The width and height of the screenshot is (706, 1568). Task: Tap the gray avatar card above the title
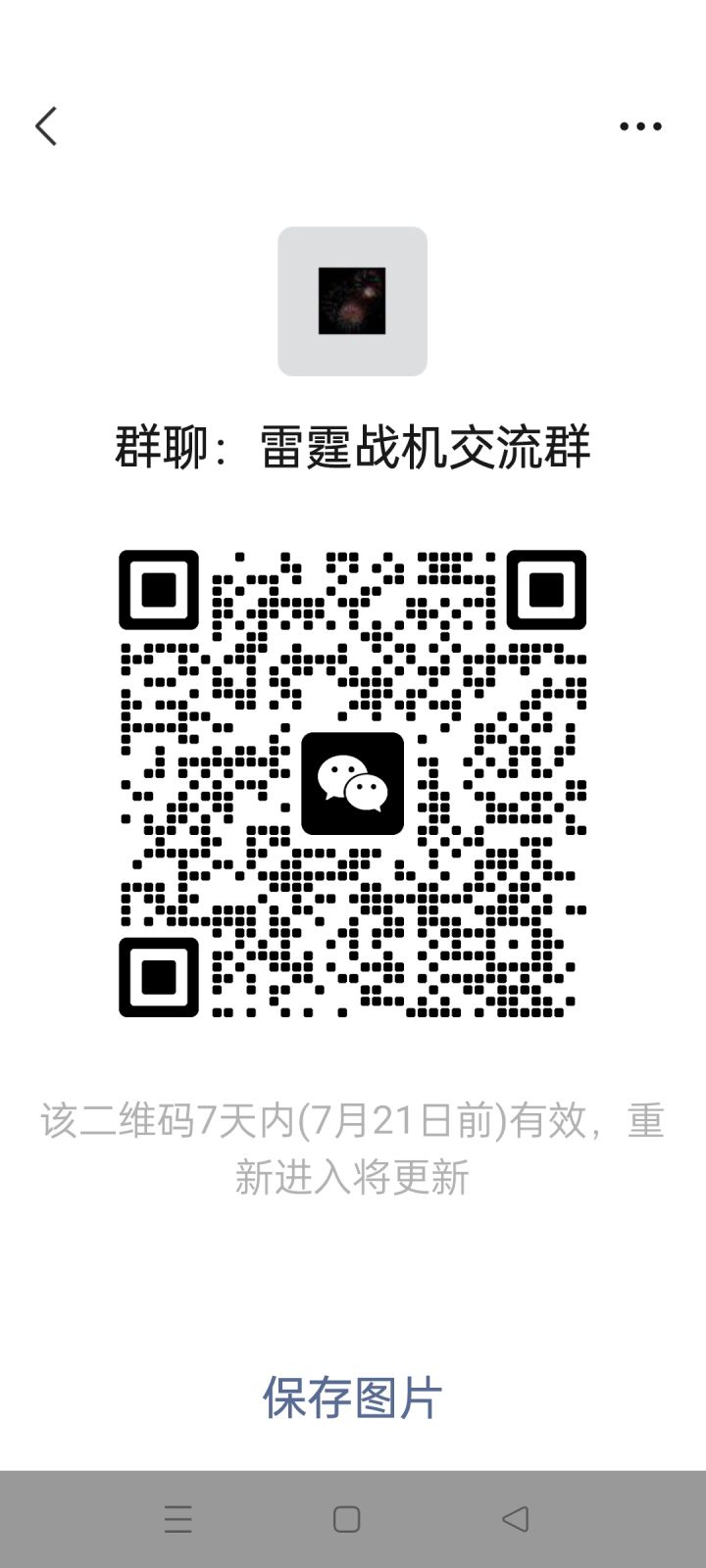pos(353,300)
